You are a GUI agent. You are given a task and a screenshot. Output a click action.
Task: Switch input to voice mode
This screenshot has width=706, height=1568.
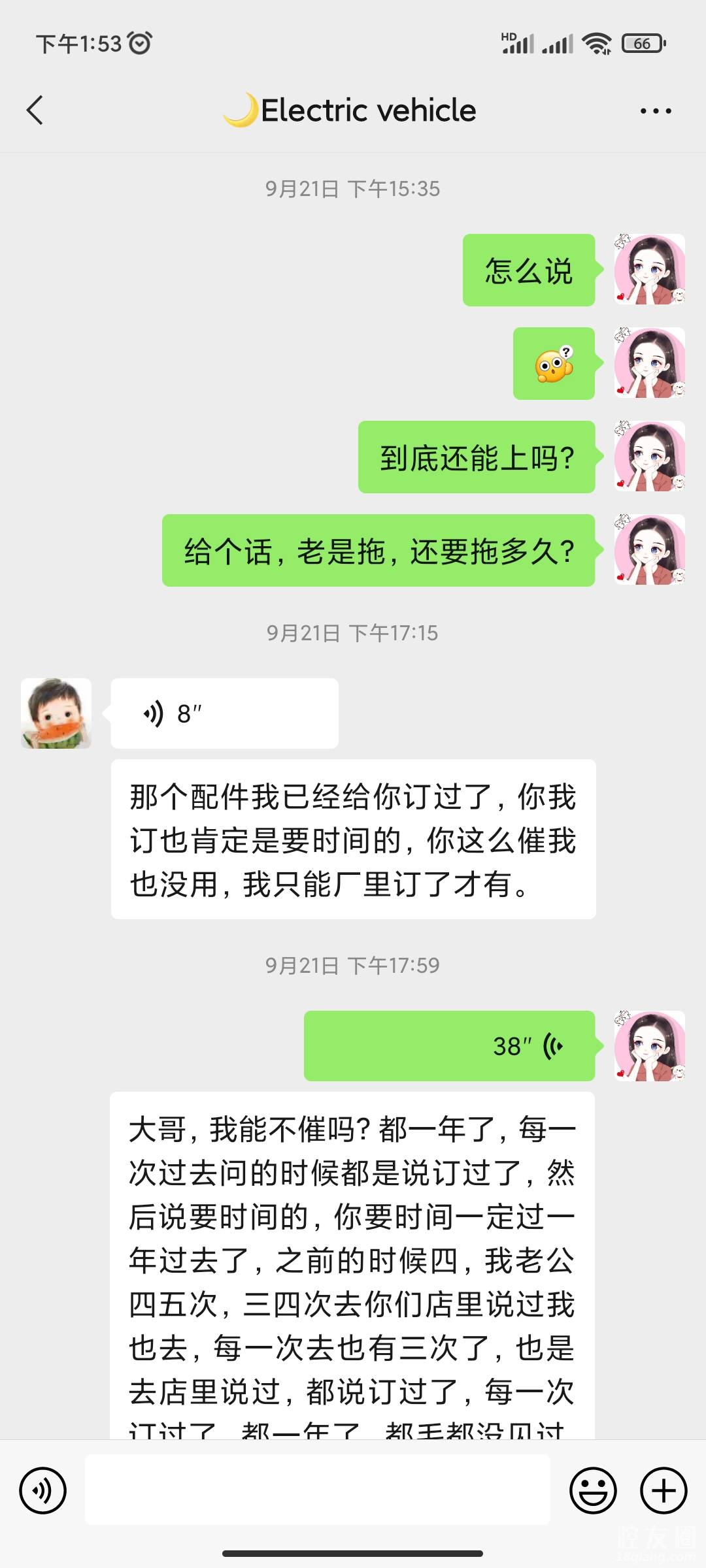[x=43, y=1490]
